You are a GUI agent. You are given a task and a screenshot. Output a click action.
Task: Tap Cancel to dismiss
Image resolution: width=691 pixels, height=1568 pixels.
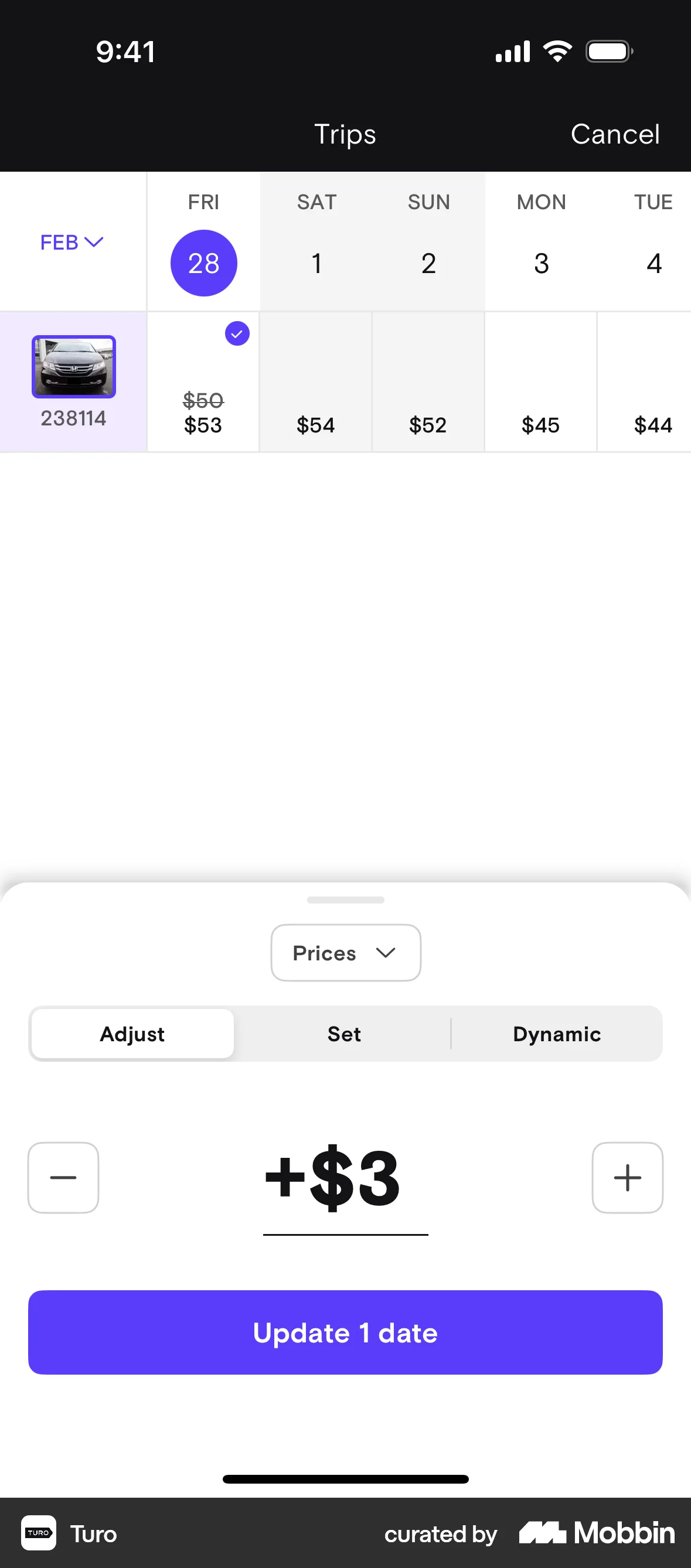pyautogui.click(x=615, y=134)
